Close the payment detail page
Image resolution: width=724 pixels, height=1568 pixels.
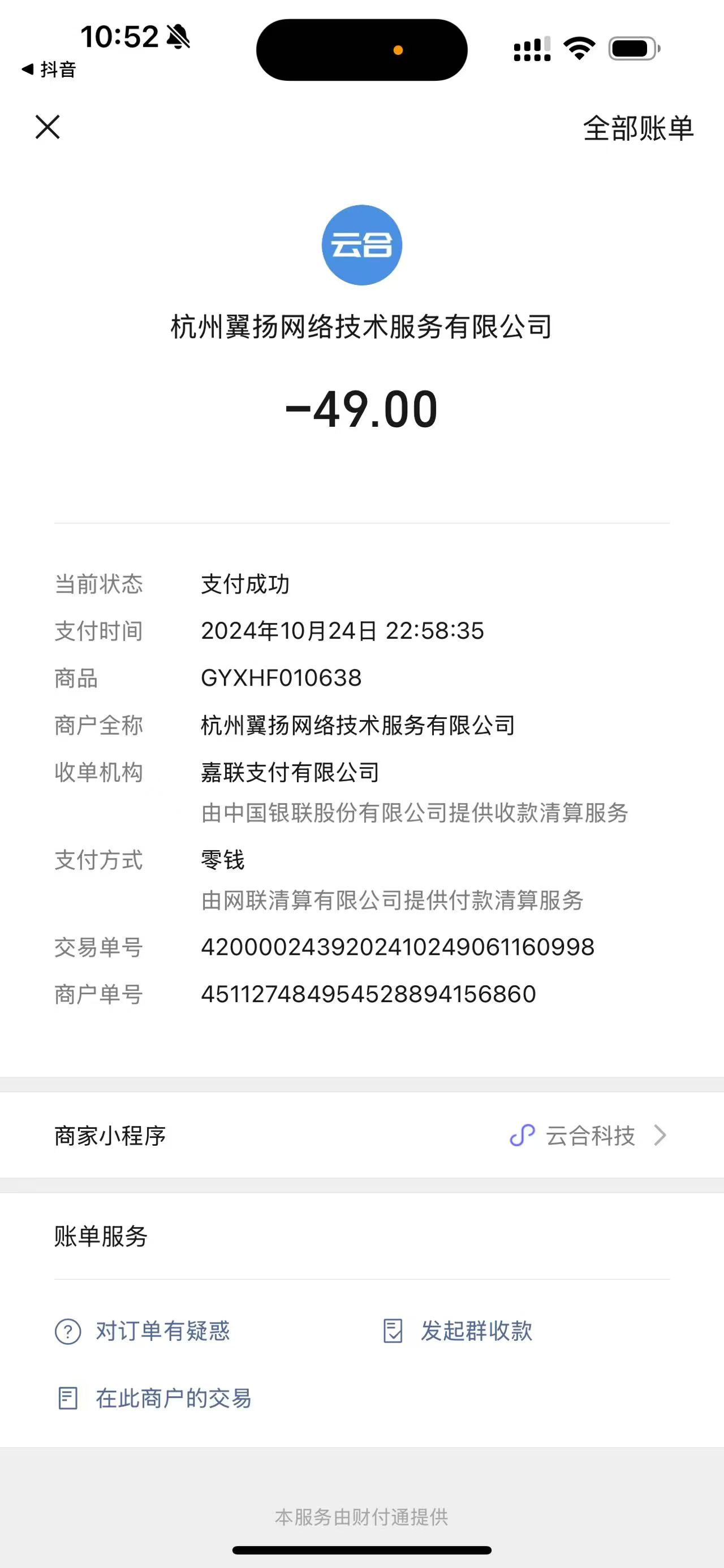48,127
